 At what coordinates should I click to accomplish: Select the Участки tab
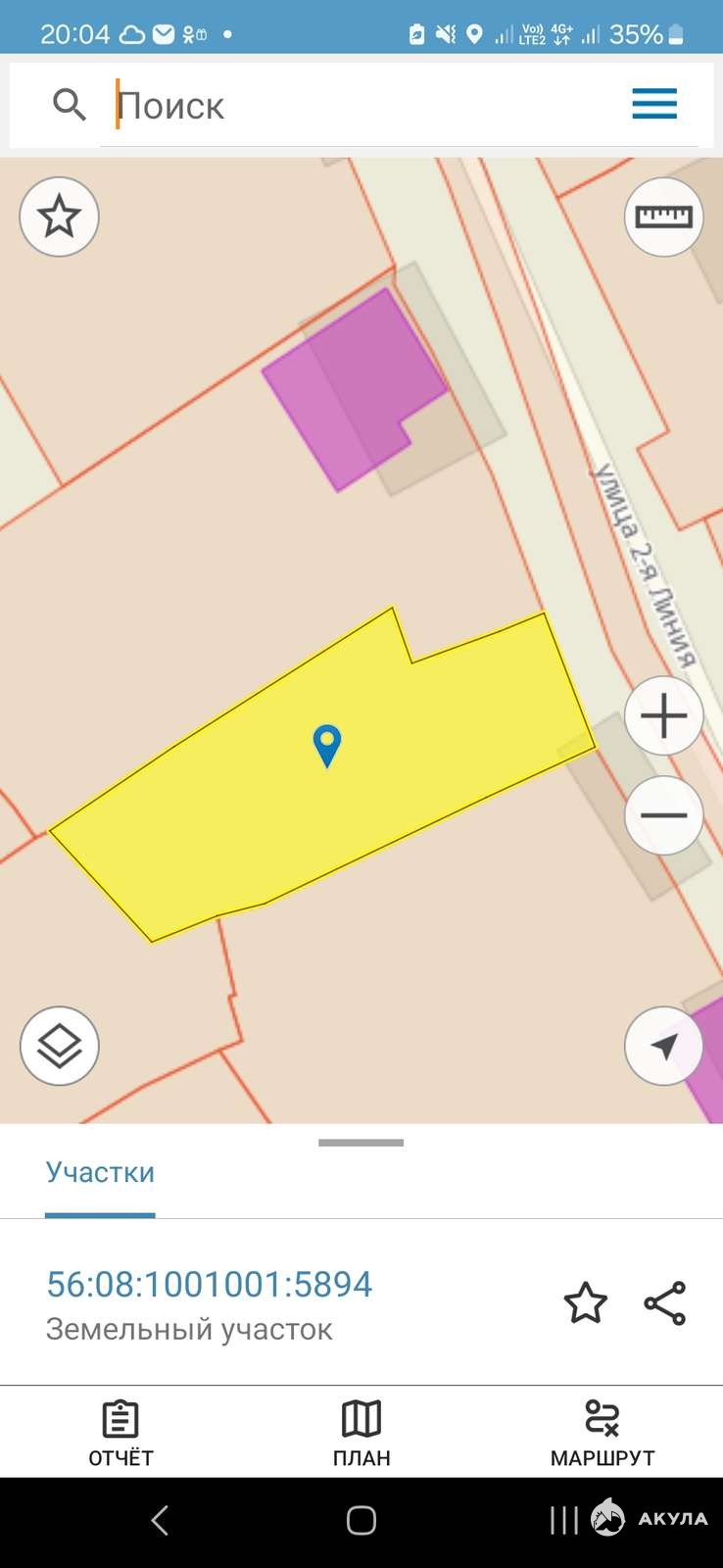tap(100, 1173)
